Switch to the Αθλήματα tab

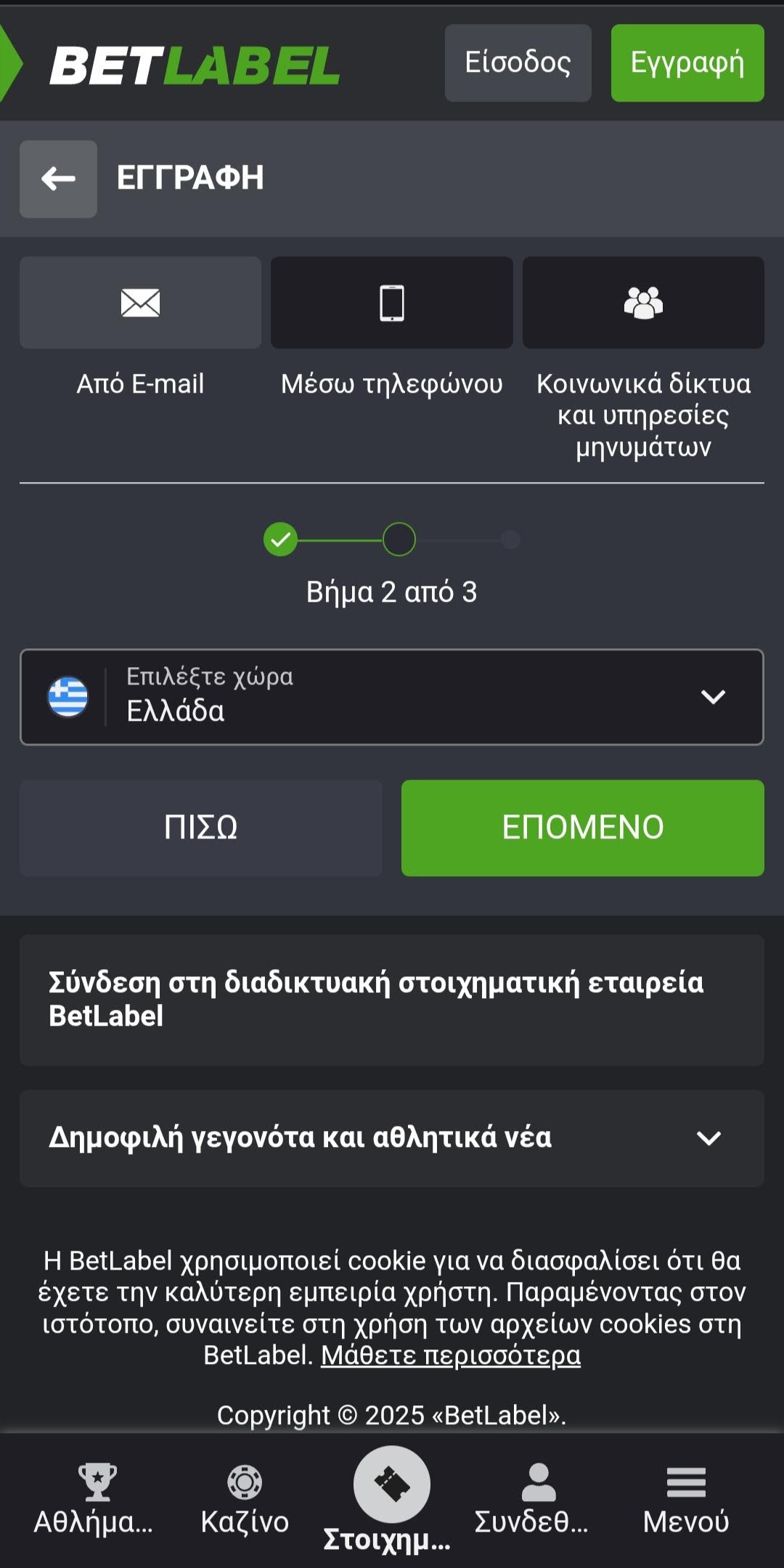(x=94, y=1498)
